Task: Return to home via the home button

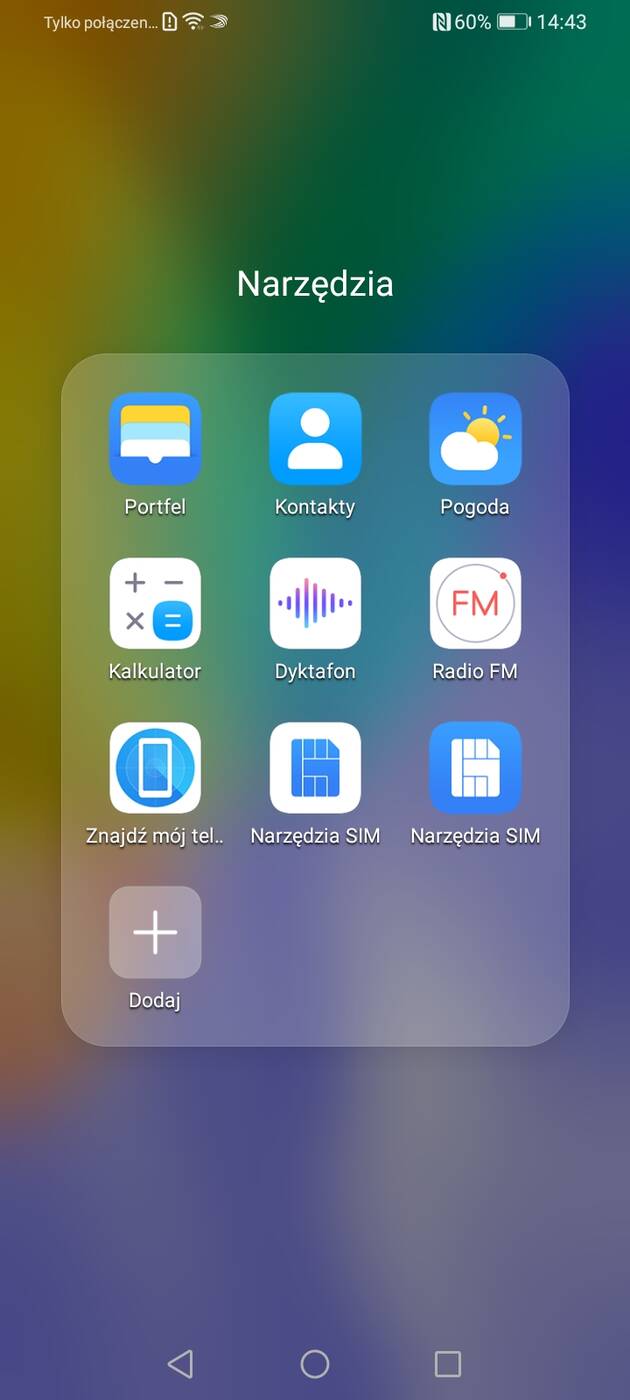Action: coord(315,1363)
